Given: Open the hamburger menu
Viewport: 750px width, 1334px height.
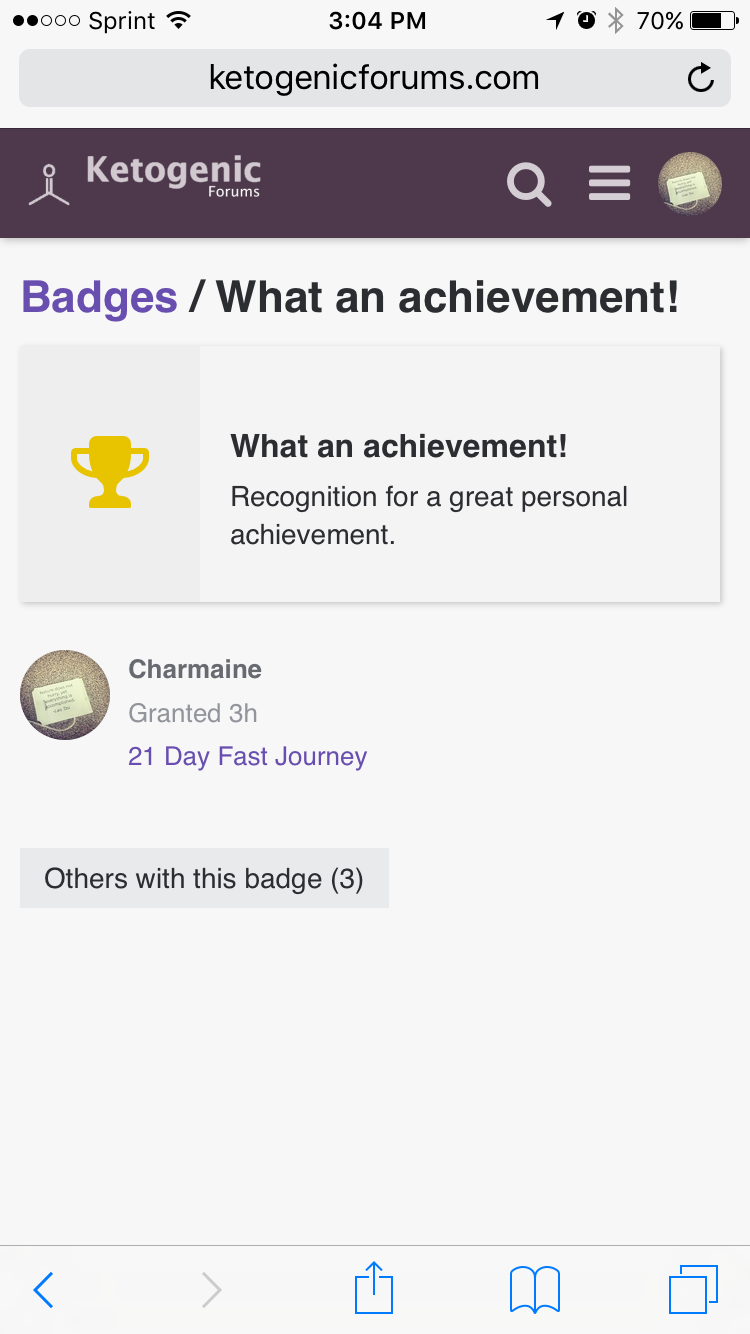Looking at the screenshot, I should [x=609, y=183].
